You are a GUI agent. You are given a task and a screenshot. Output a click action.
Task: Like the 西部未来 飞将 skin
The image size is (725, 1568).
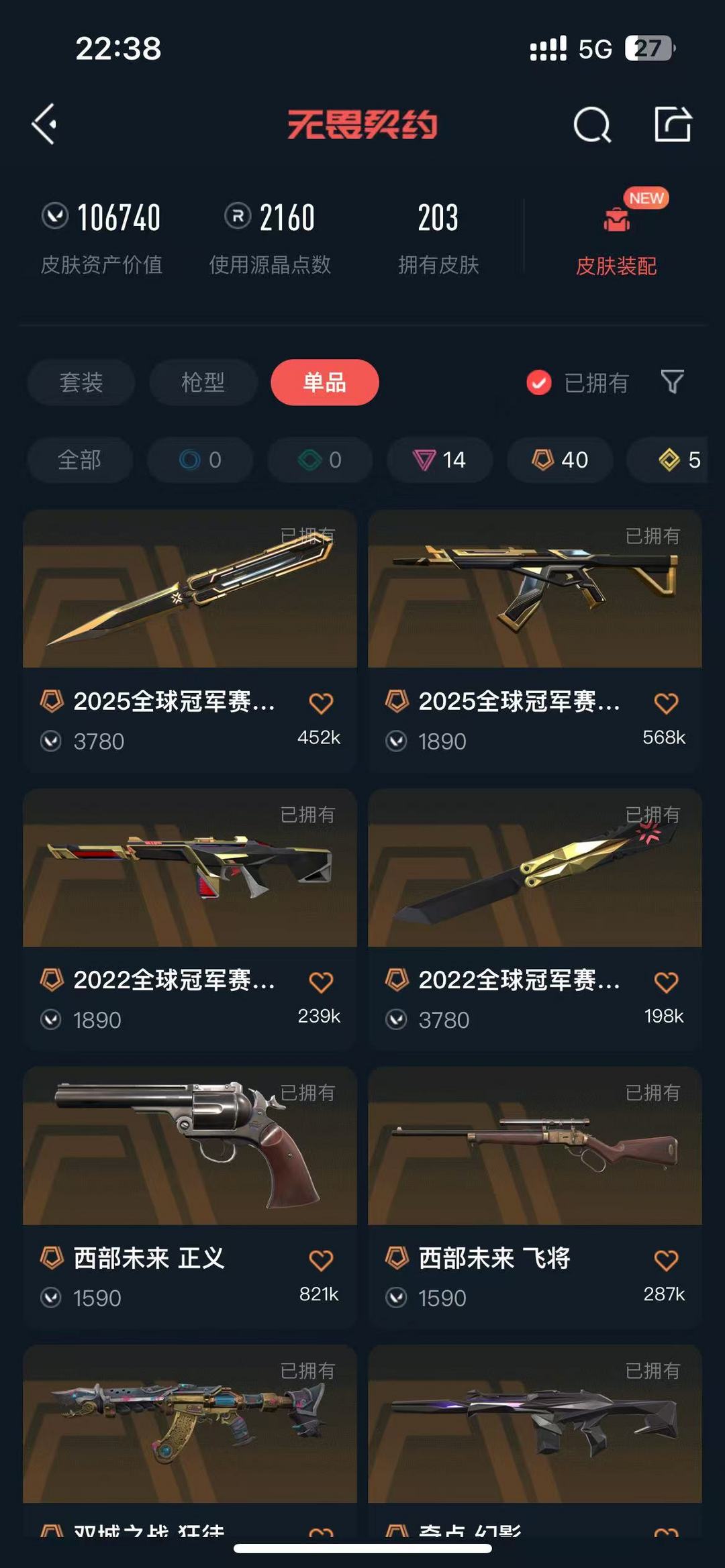pos(665,1260)
